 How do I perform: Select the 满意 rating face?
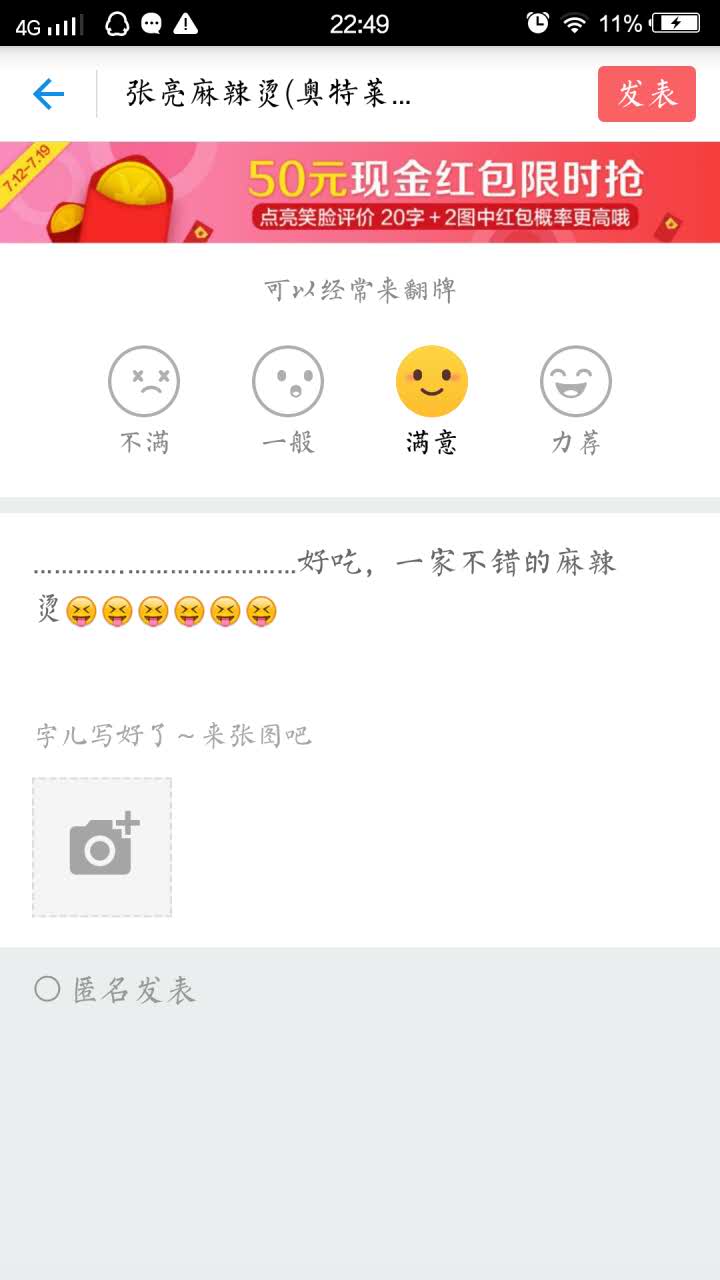pyautogui.click(x=432, y=381)
